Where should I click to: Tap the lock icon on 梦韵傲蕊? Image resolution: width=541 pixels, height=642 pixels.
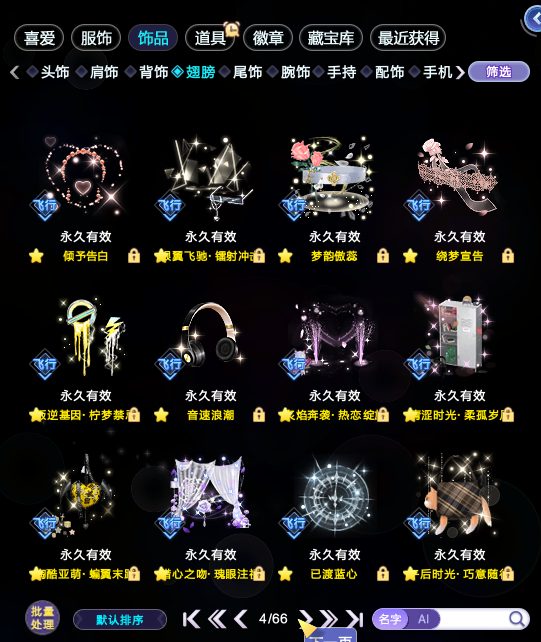pos(383,255)
